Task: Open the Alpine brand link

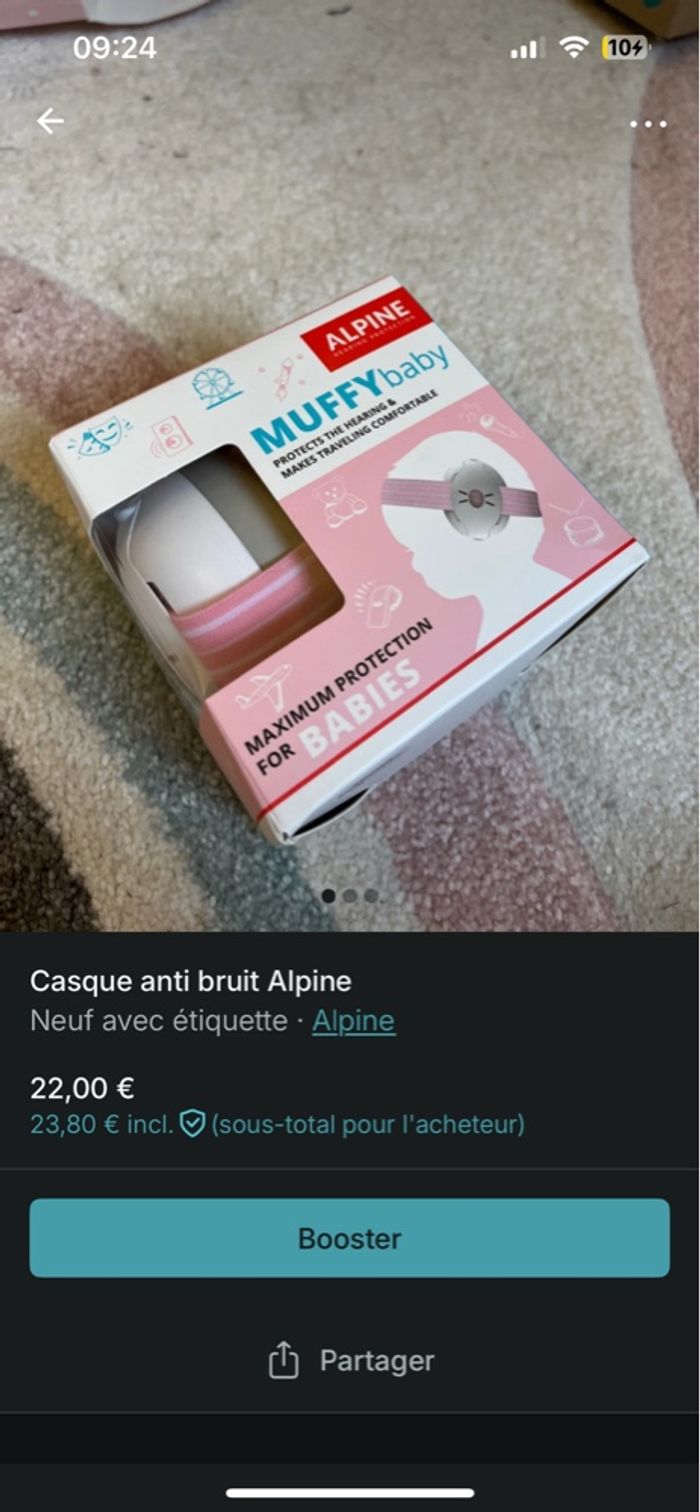Action: [x=353, y=1021]
